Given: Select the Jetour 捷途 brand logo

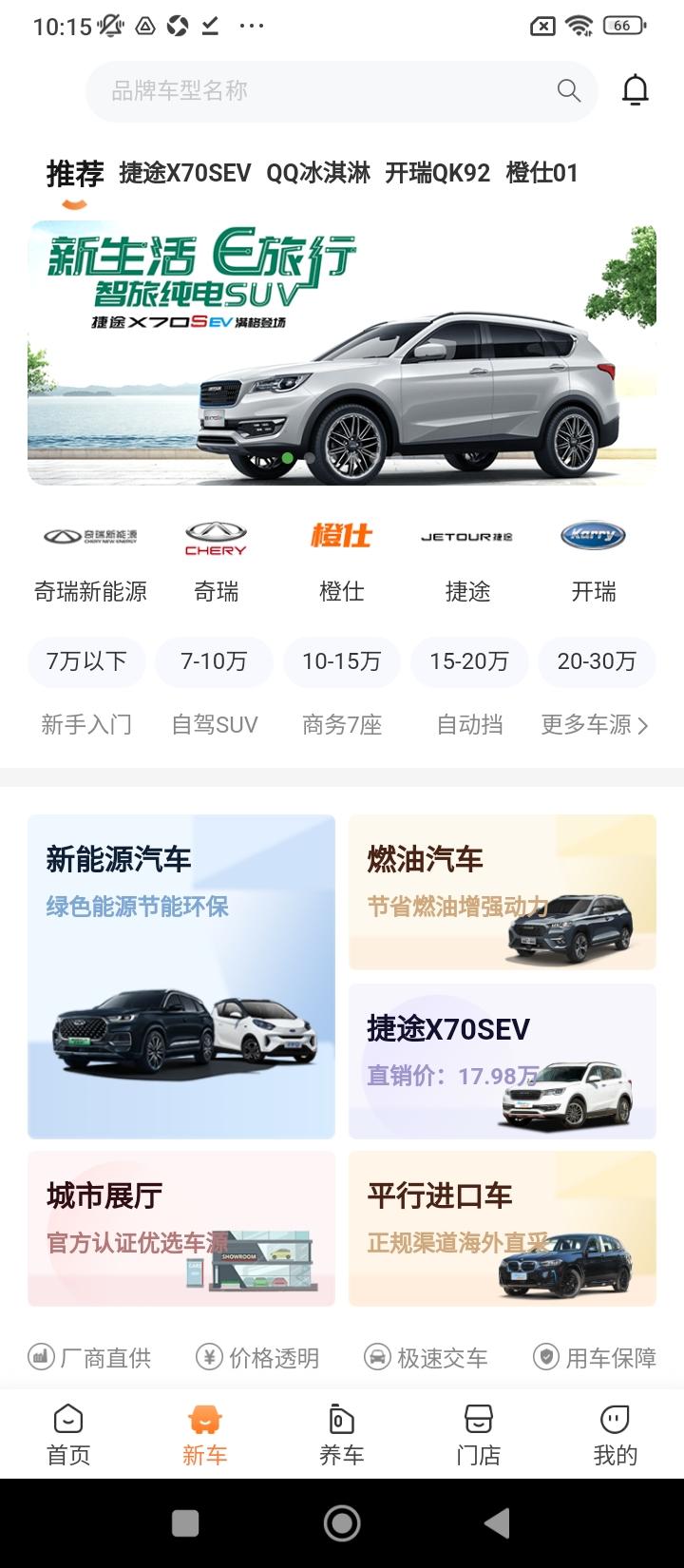Looking at the screenshot, I should pos(467,536).
